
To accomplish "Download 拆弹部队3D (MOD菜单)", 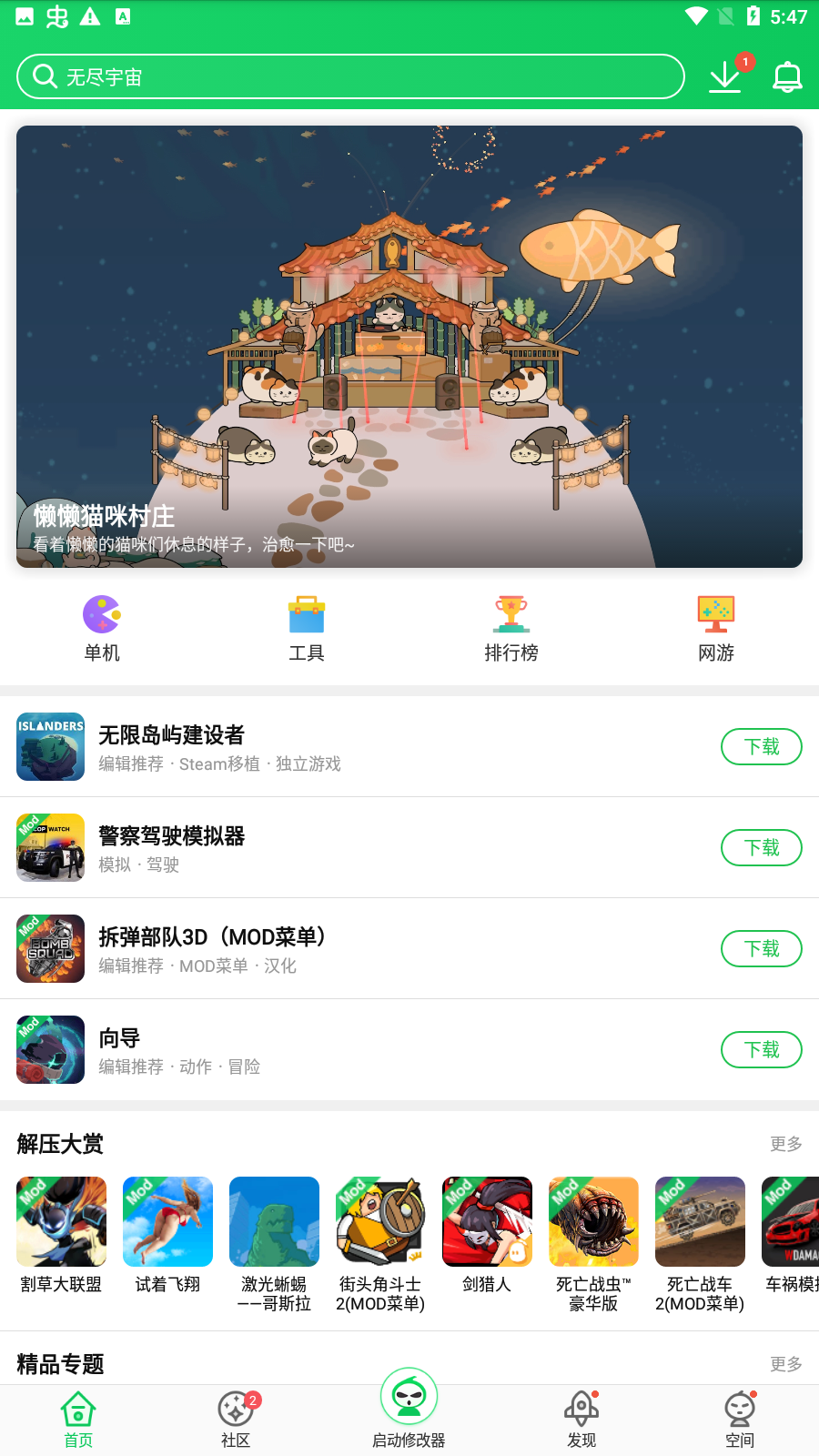I will tap(761, 949).
